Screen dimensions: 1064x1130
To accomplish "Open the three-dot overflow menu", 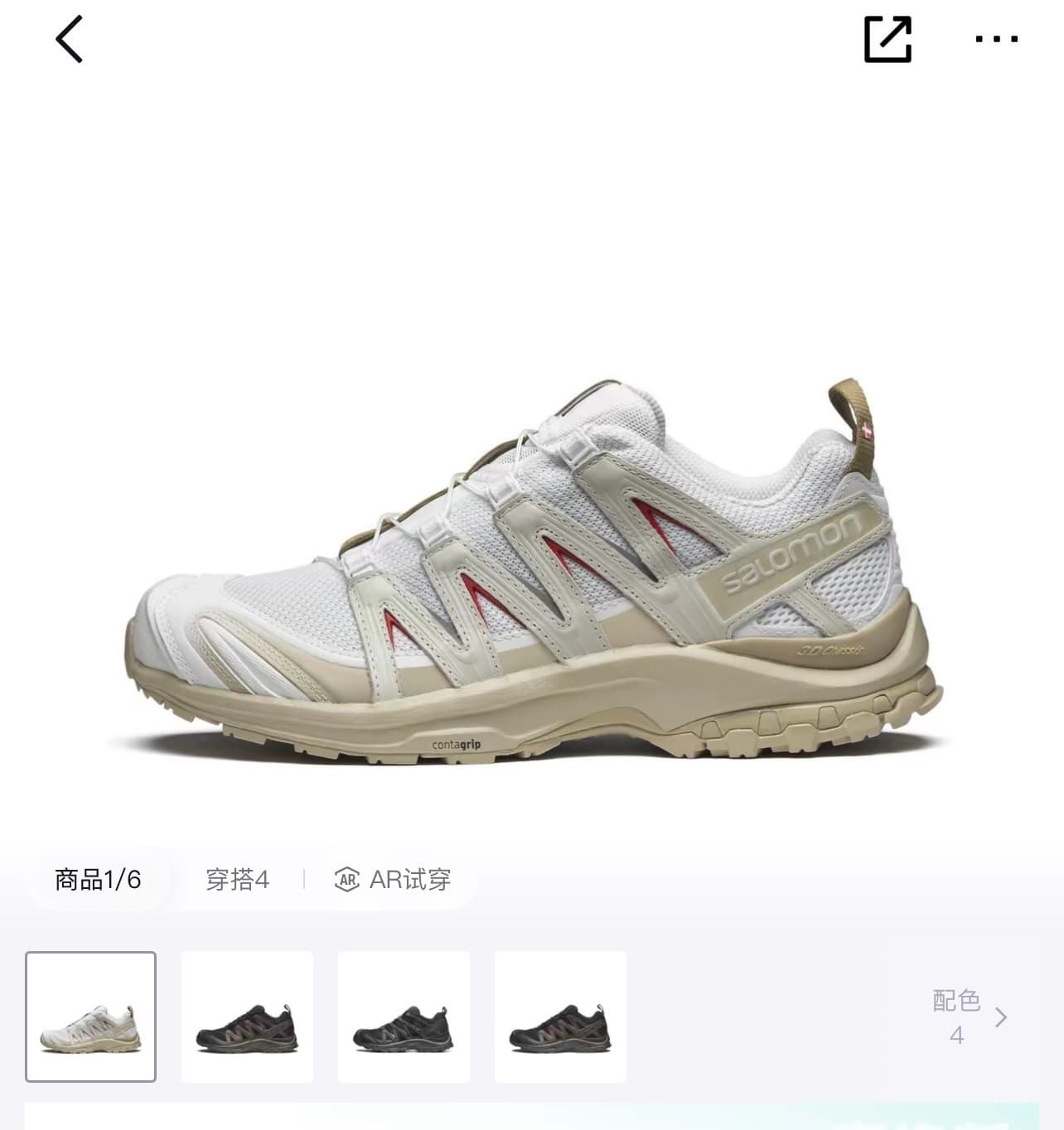I will point(996,39).
